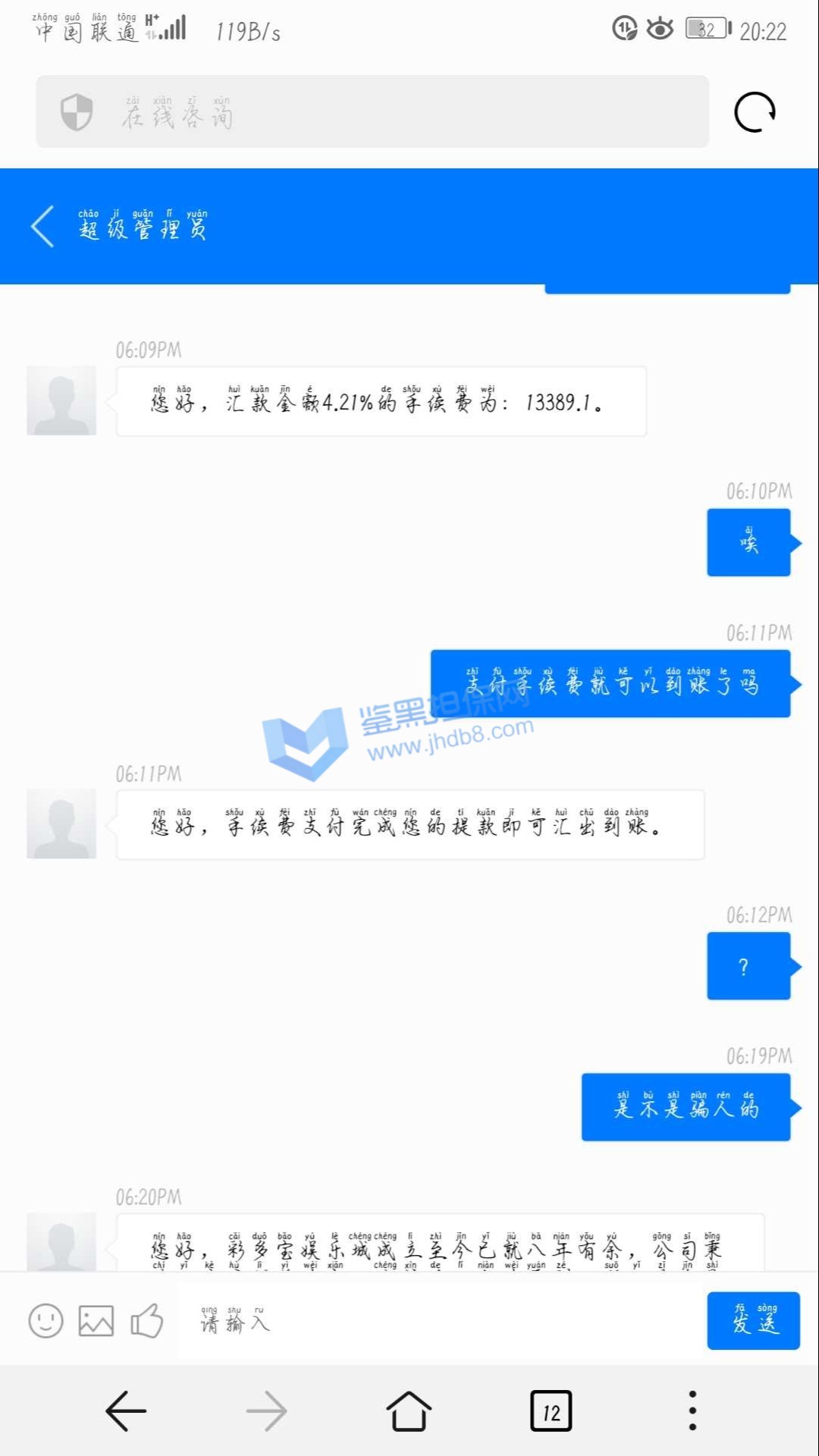Focus the 请输入 message field
Image resolution: width=819 pixels, height=1456 pixels.
click(x=440, y=1323)
